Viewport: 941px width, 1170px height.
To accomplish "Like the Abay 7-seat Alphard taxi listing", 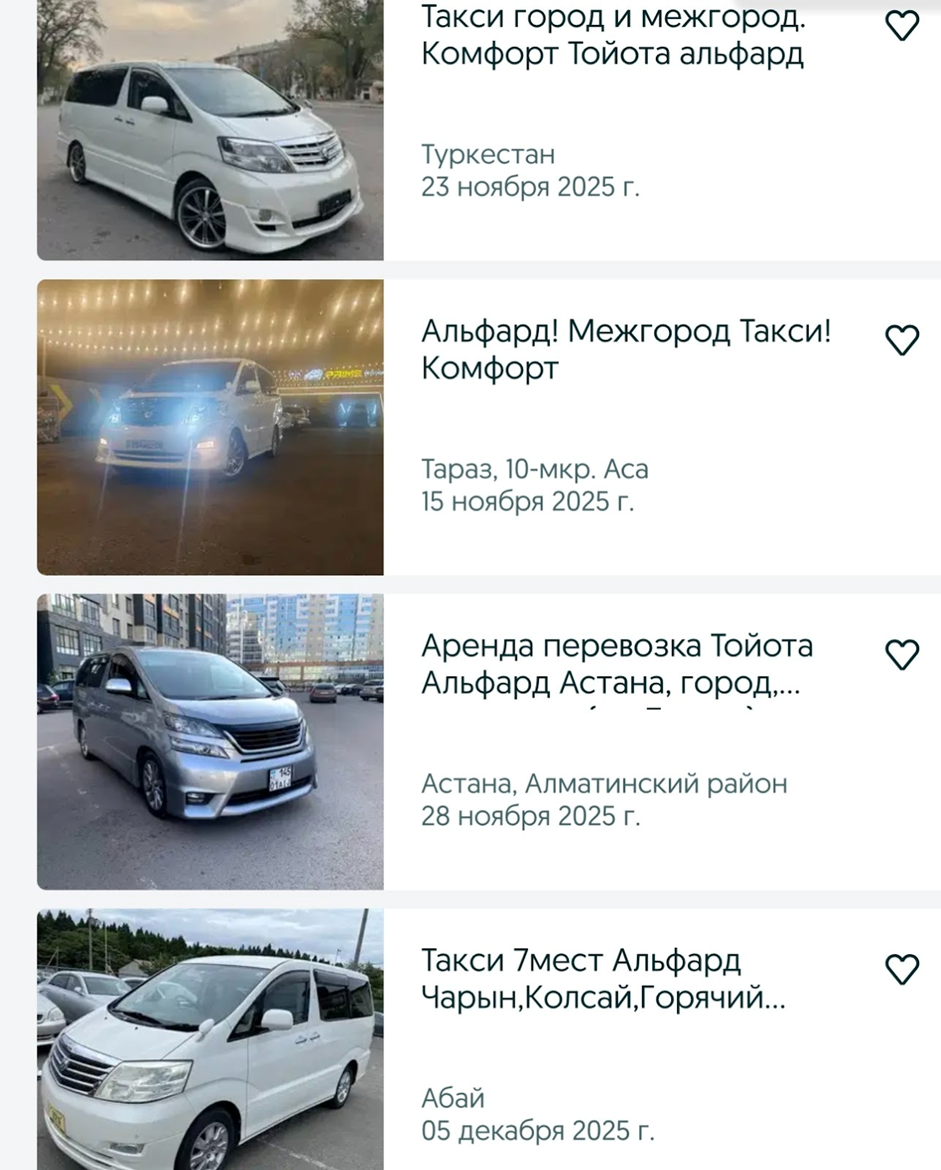I will pyautogui.click(x=902, y=969).
